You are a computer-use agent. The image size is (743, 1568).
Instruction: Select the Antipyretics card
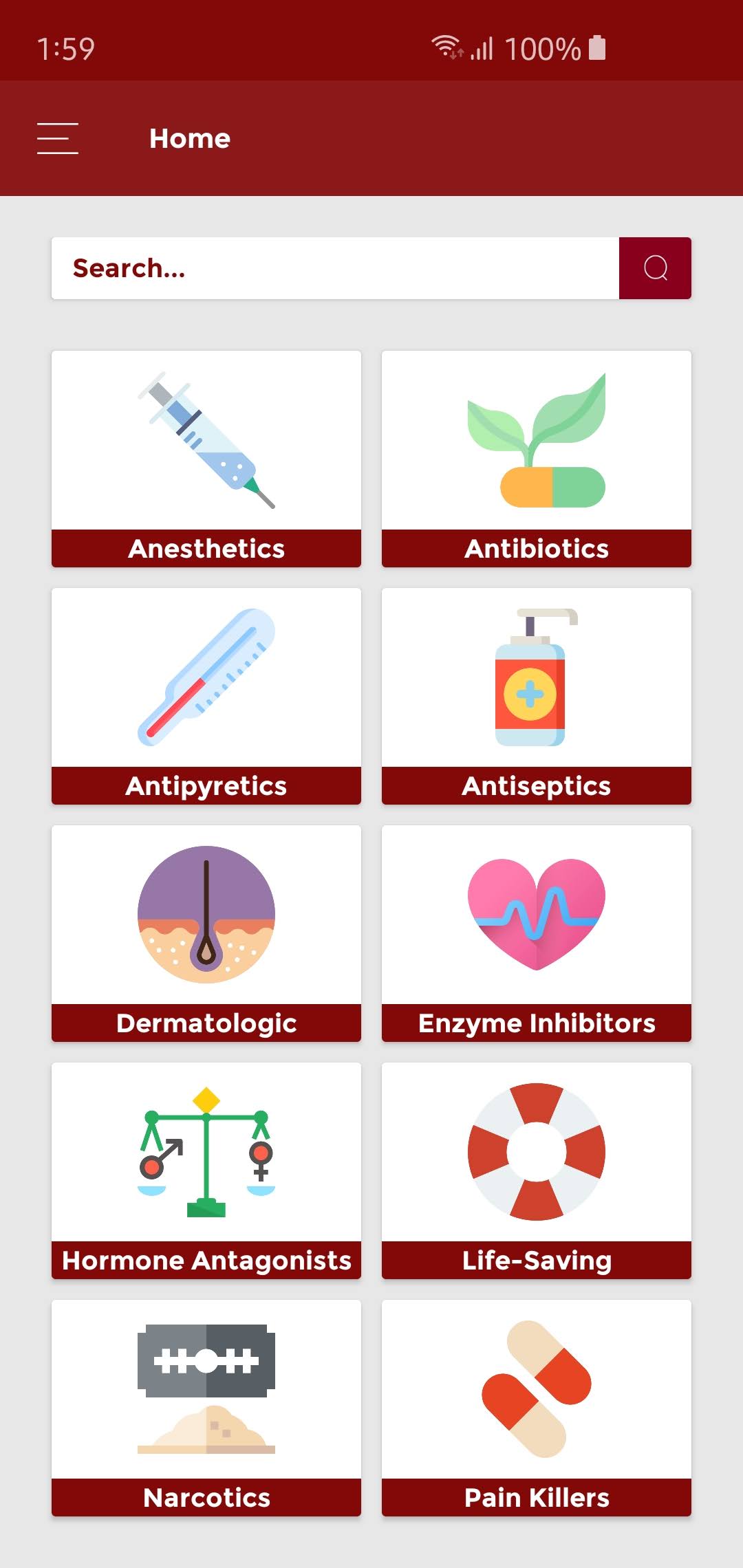(206, 696)
